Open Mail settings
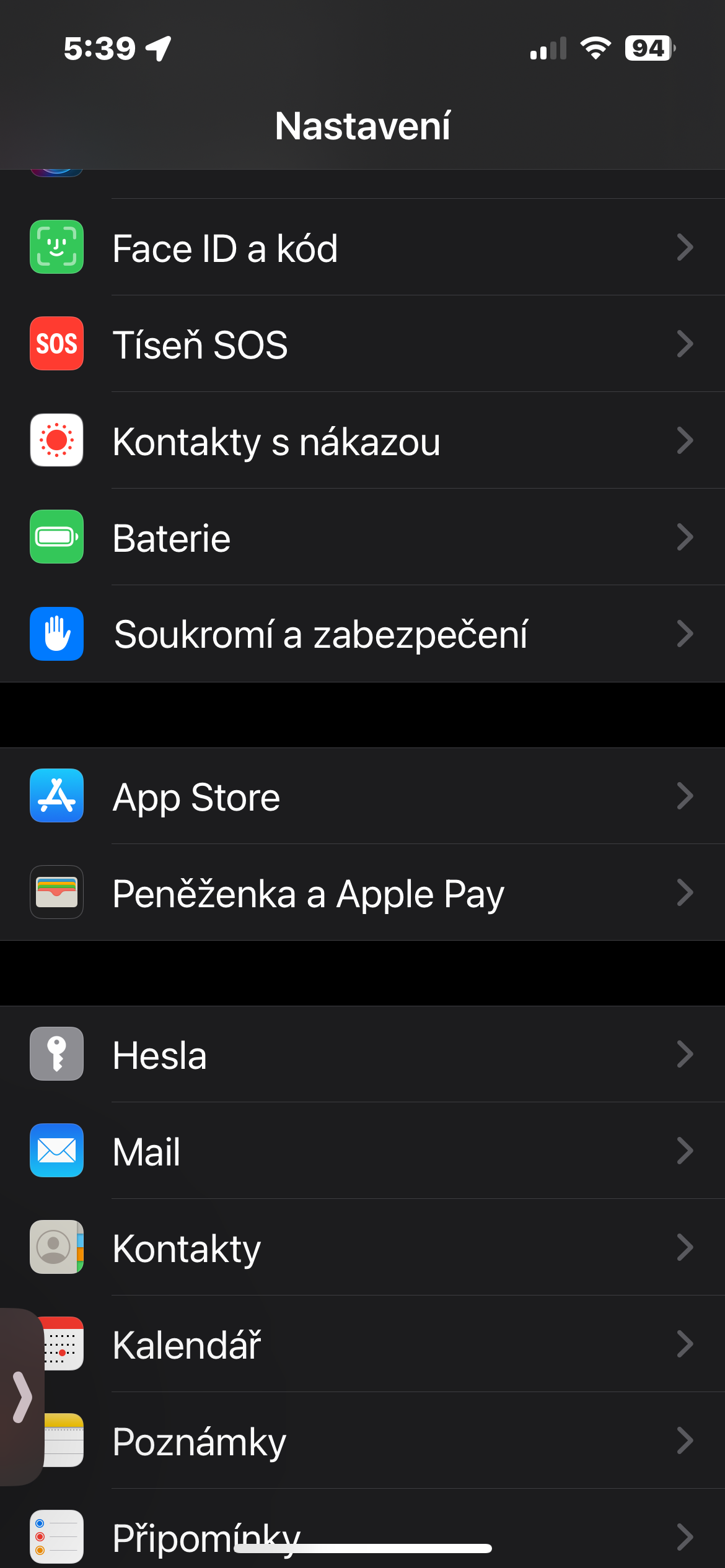This screenshot has height=1568, width=725. coord(362,1151)
